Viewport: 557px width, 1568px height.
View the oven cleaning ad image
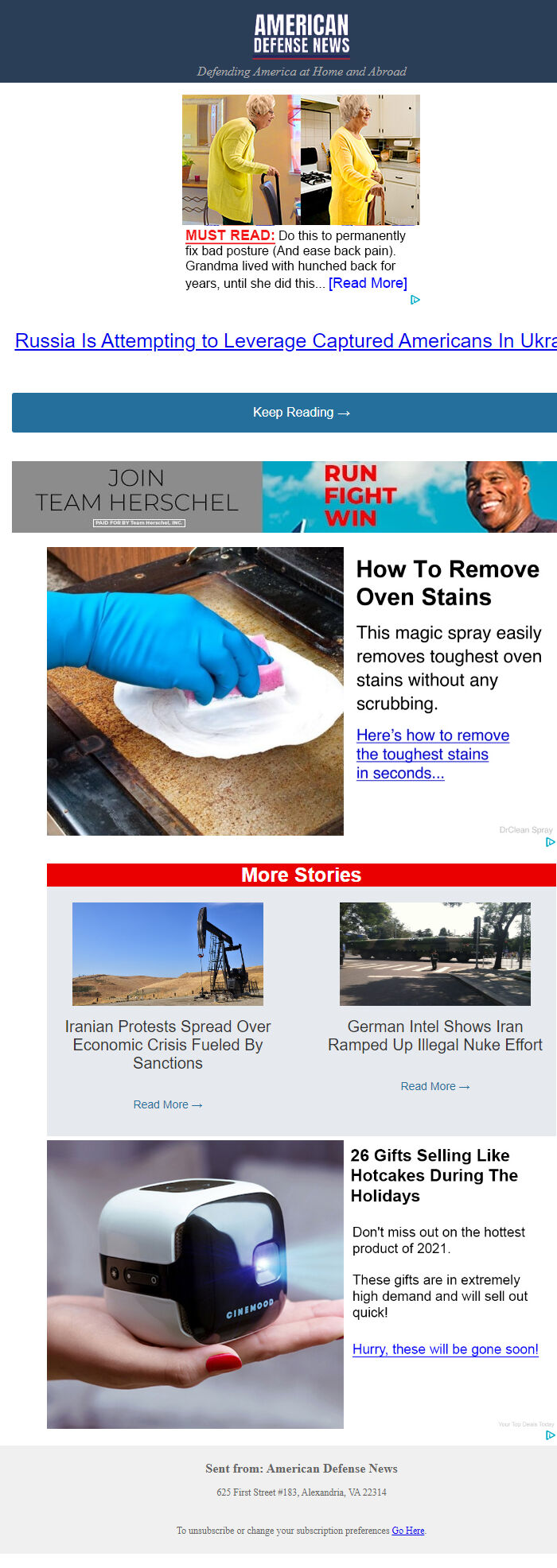195,691
